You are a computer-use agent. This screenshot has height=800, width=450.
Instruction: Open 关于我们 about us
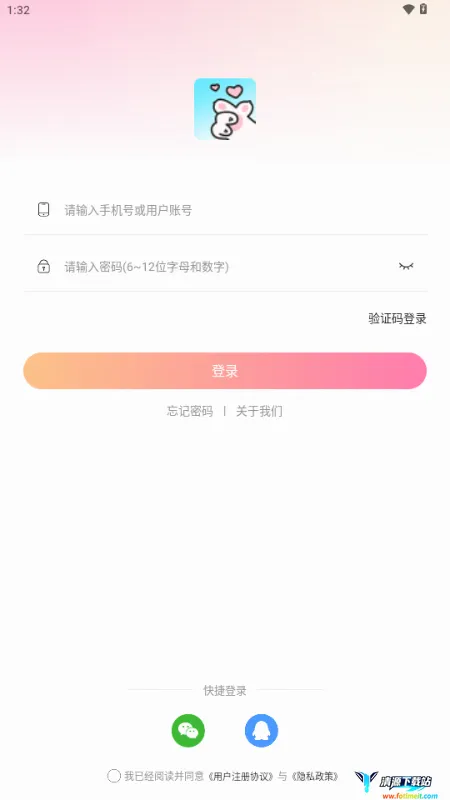point(259,411)
